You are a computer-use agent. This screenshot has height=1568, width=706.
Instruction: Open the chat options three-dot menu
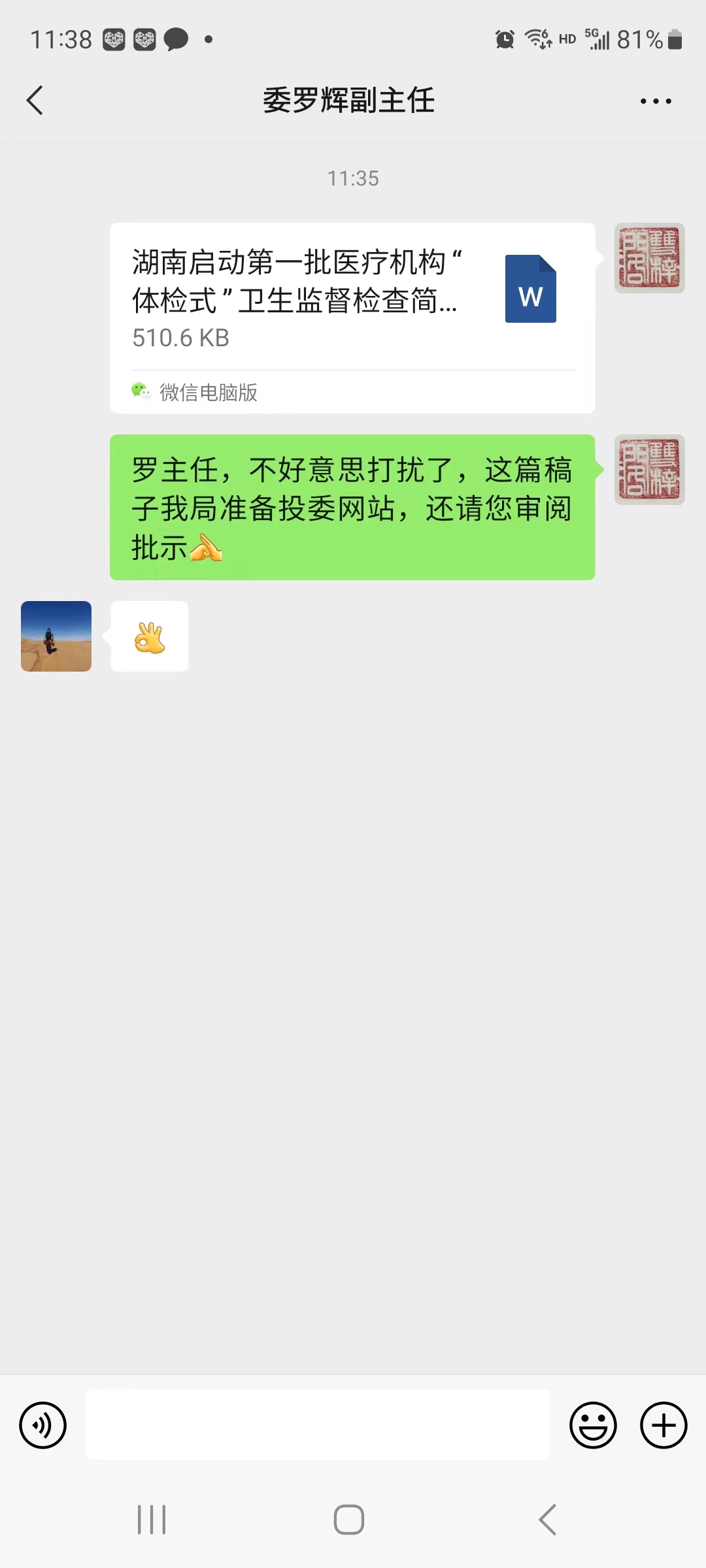coord(656,101)
